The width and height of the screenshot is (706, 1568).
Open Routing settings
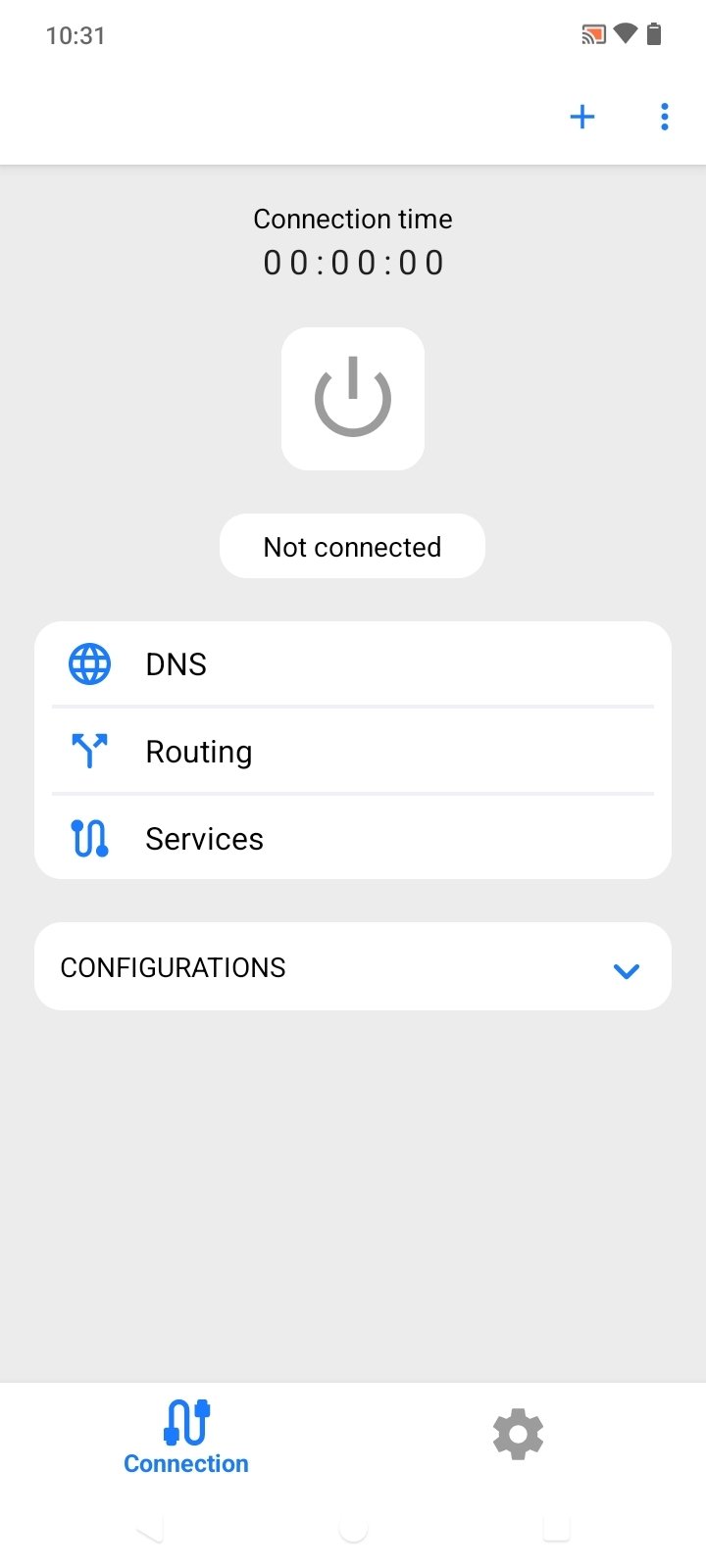click(353, 752)
